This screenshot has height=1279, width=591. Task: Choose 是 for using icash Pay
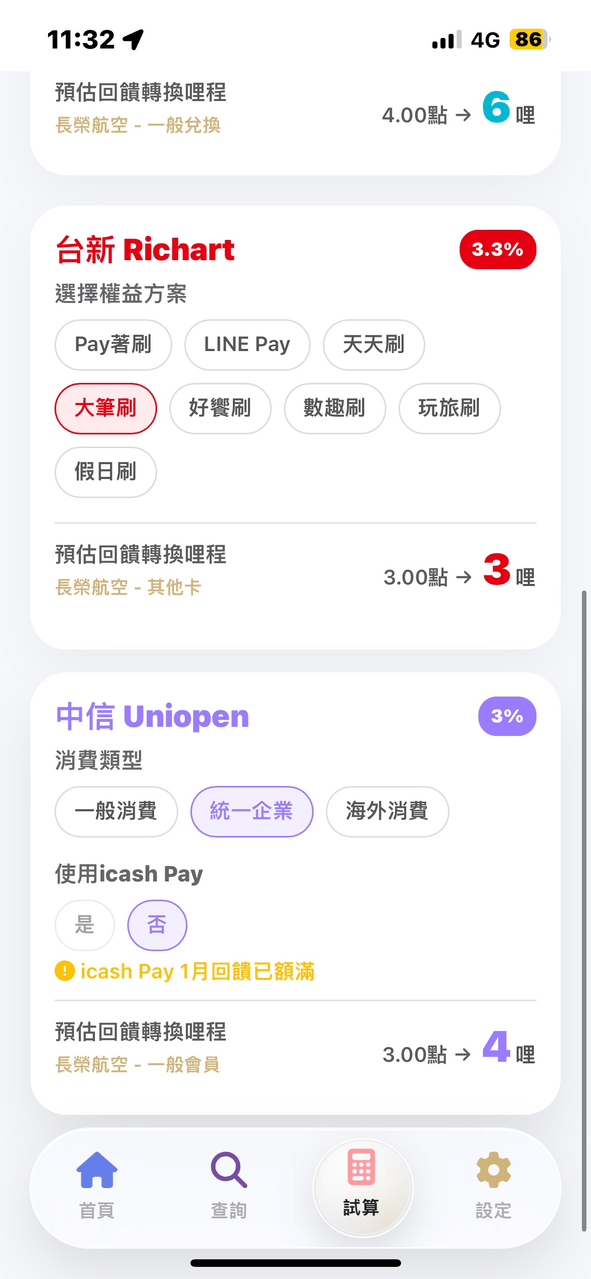click(x=85, y=925)
